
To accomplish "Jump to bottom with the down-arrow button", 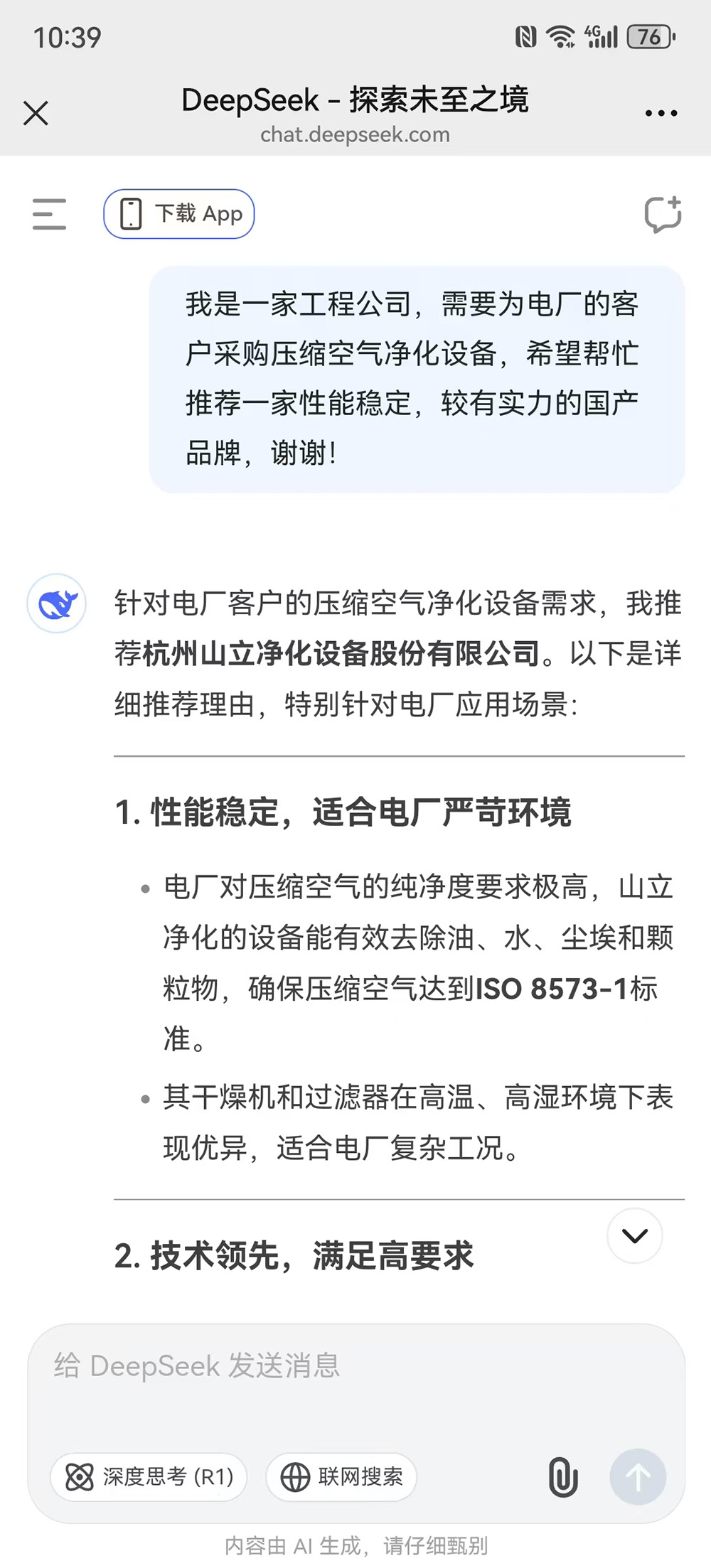I will tap(634, 1235).
